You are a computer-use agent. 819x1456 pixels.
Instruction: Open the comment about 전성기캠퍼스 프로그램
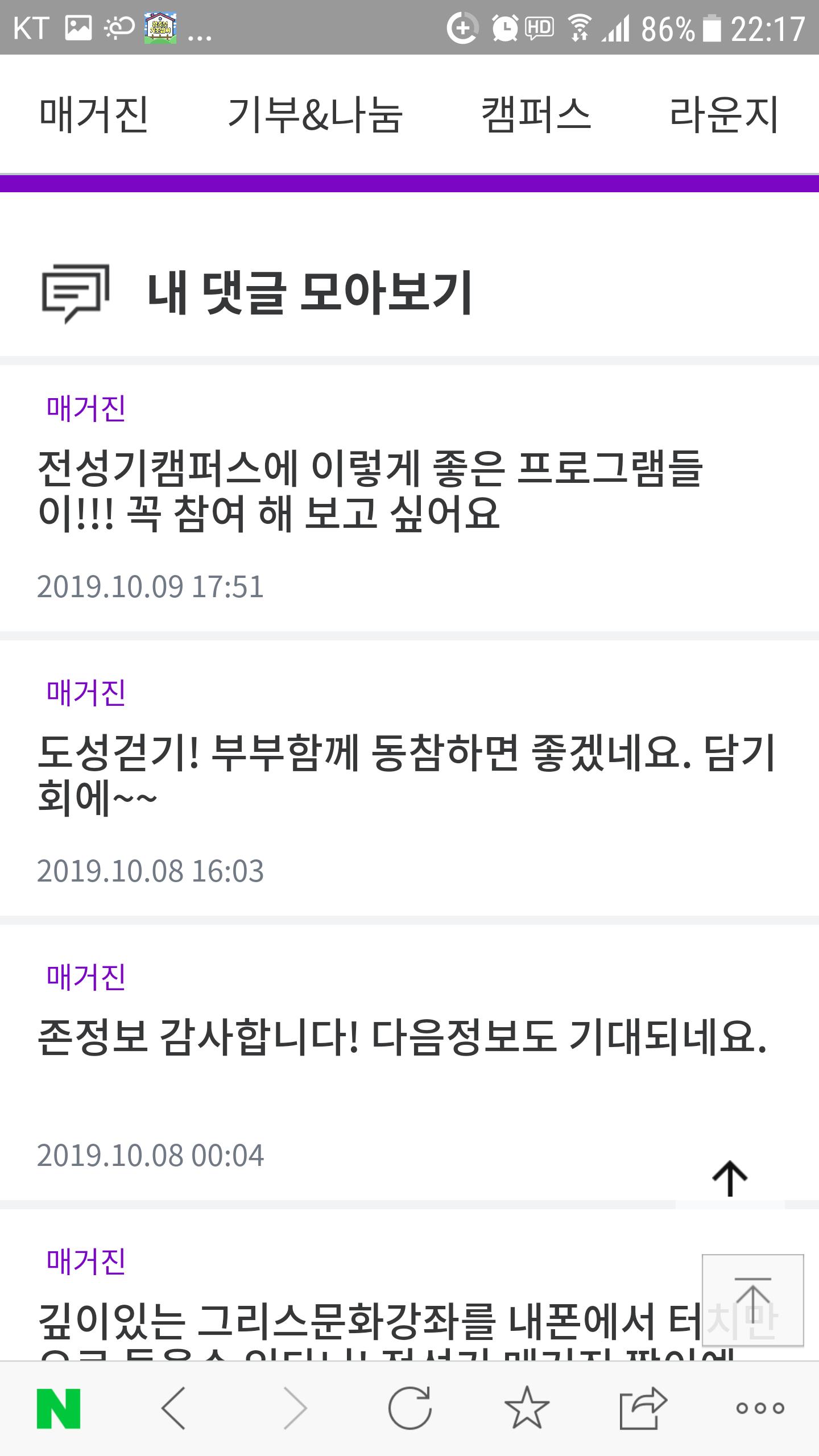(x=370, y=490)
